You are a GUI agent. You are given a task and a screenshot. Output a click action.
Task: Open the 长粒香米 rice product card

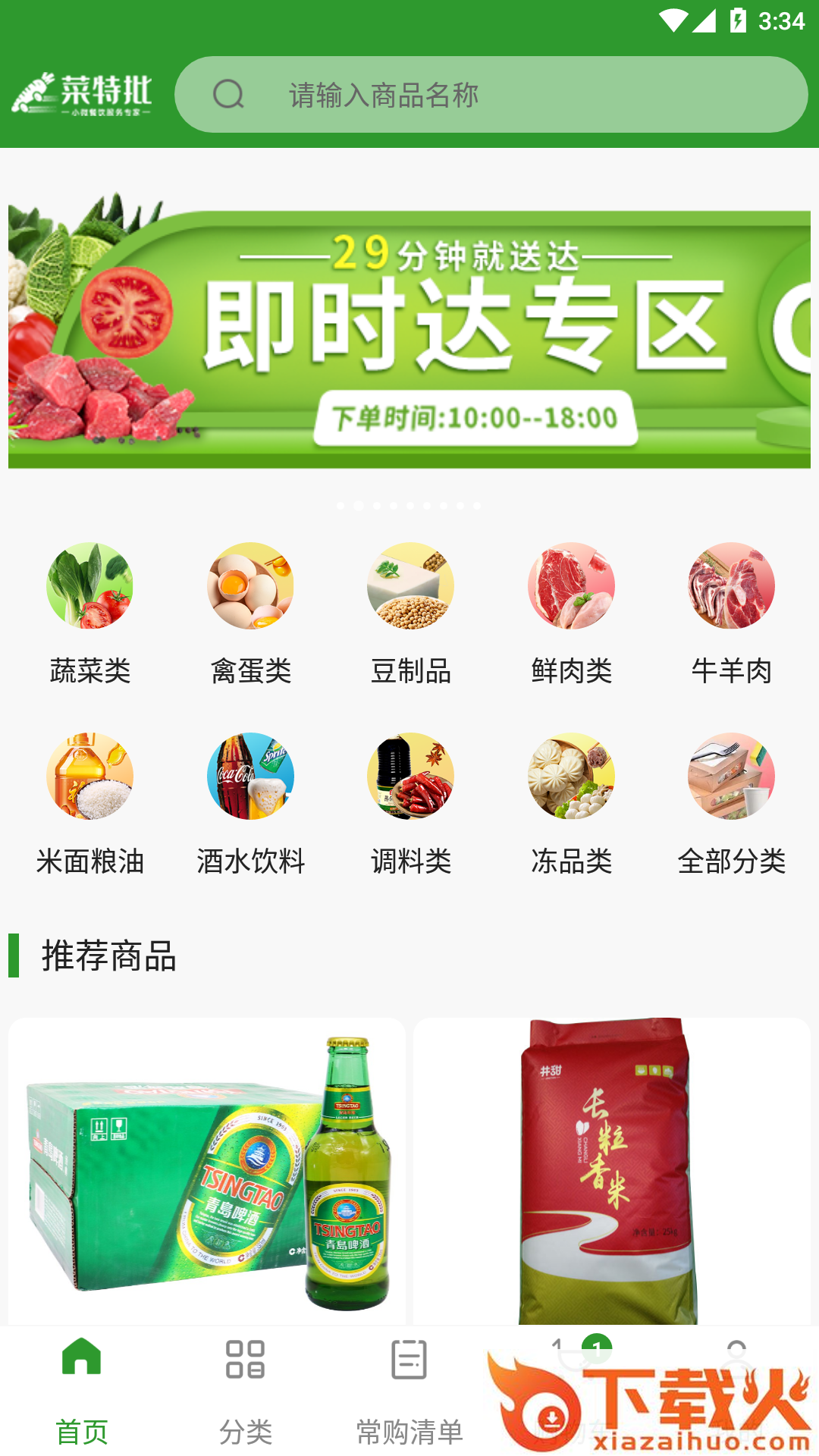(611, 1172)
